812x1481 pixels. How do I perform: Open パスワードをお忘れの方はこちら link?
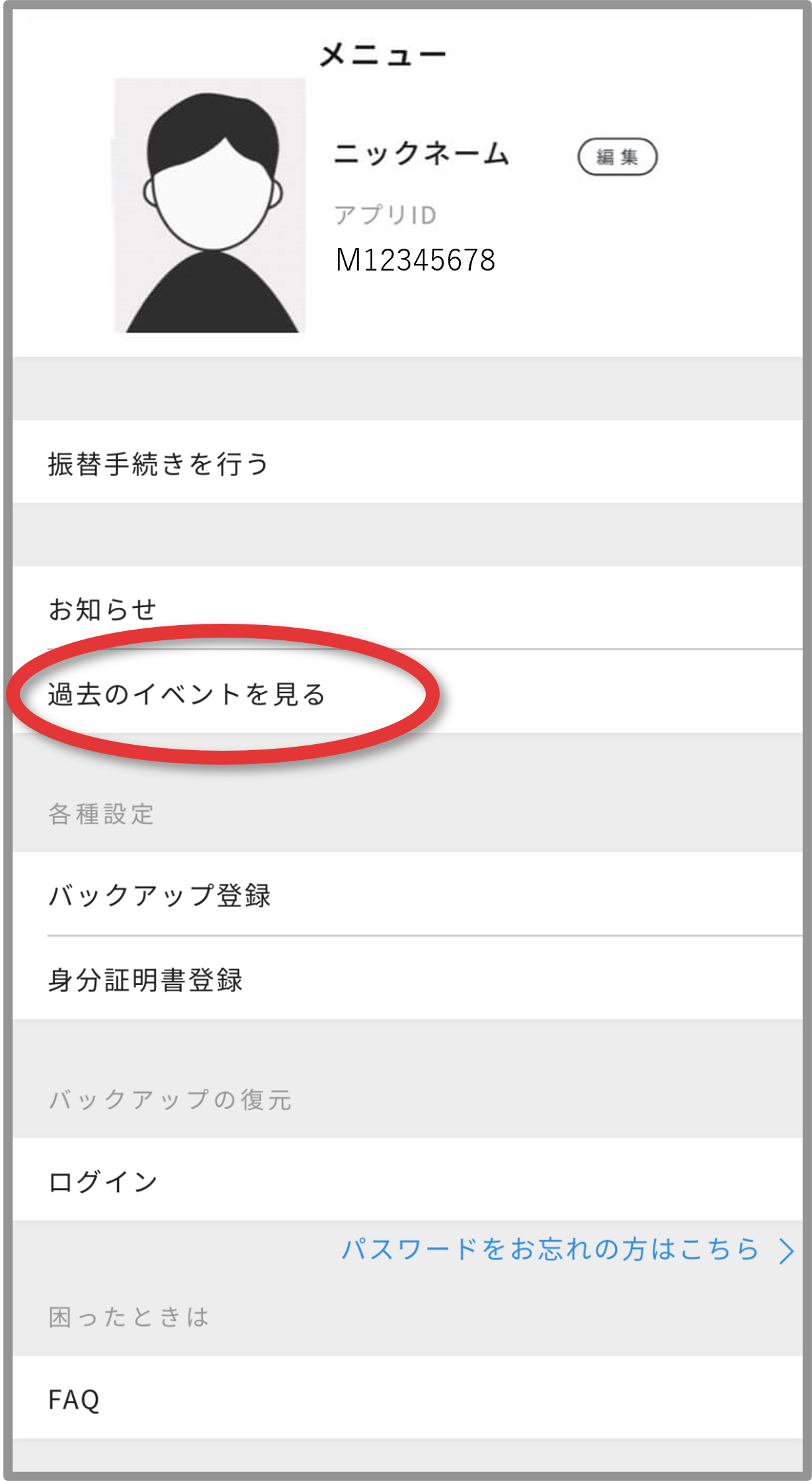point(565,1249)
